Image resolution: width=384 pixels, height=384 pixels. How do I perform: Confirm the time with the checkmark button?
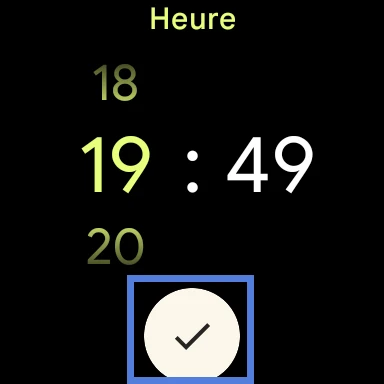click(192, 335)
